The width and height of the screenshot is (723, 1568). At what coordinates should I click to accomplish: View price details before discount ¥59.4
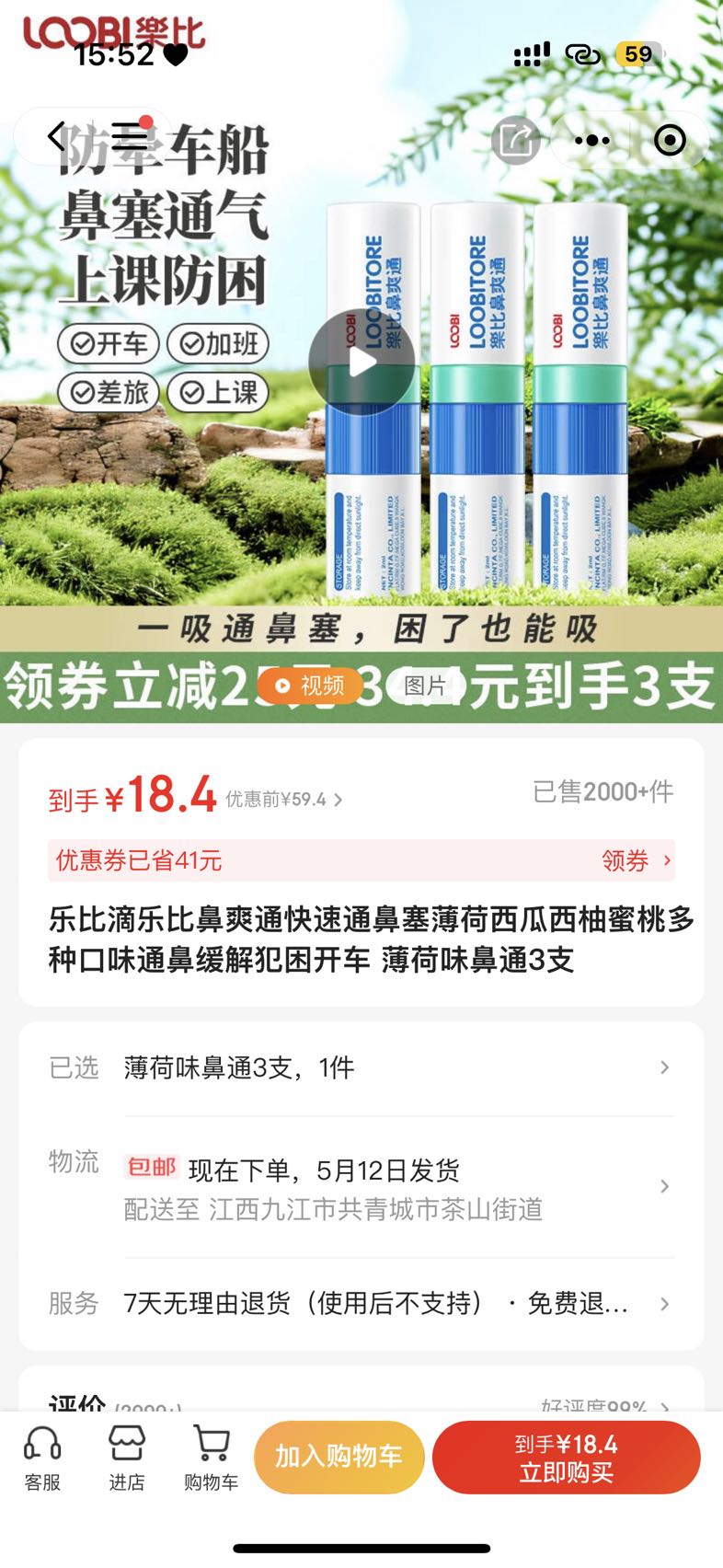(284, 800)
